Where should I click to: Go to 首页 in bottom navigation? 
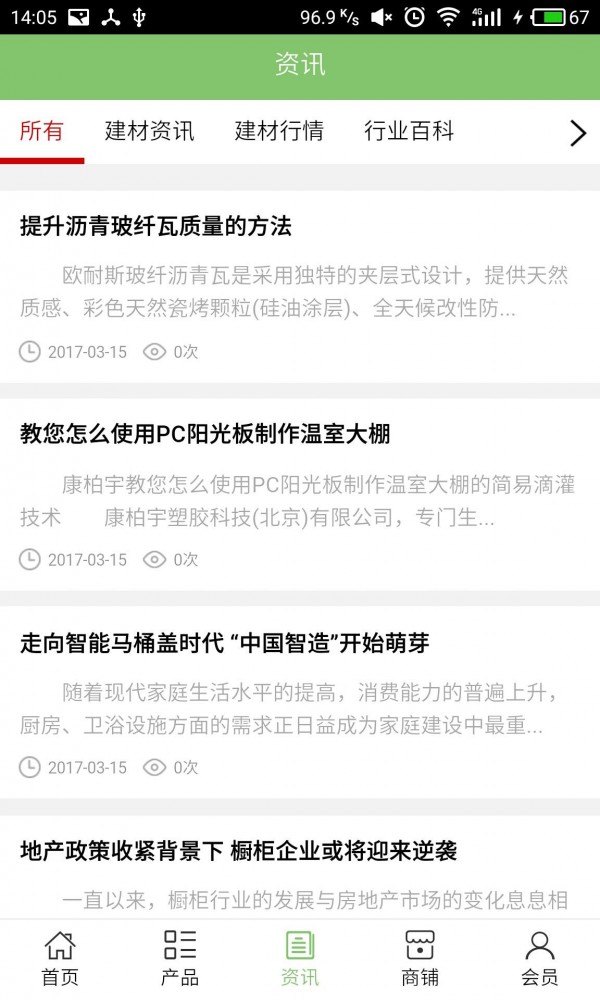click(x=60, y=958)
